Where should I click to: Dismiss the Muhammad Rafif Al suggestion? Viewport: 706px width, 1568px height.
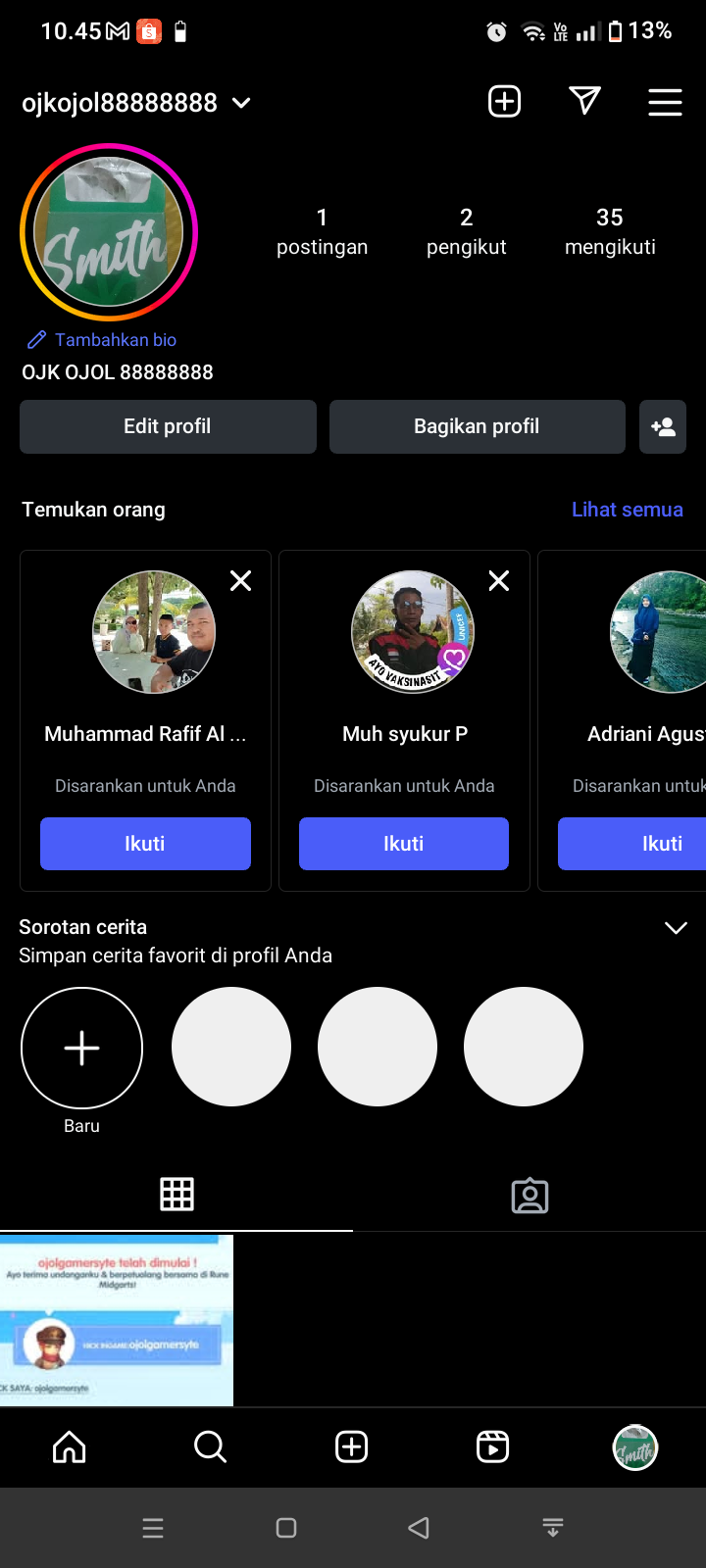pyautogui.click(x=240, y=581)
